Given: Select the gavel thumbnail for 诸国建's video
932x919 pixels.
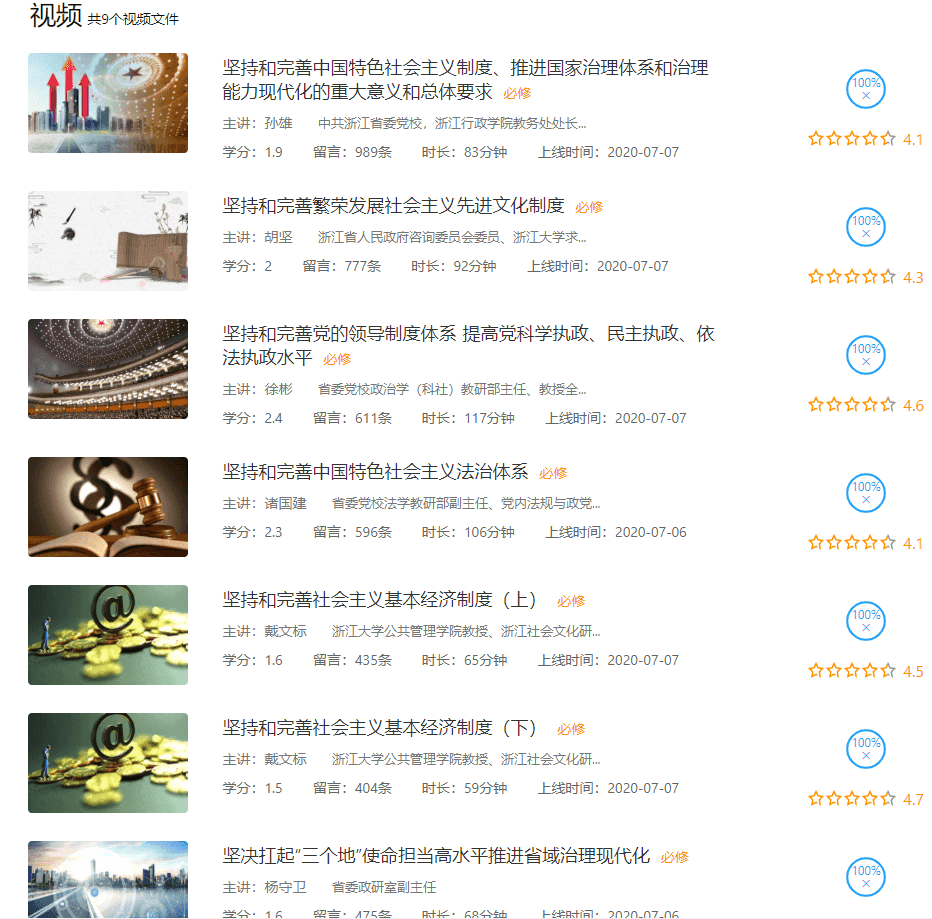Looking at the screenshot, I should [x=108, y=507].
